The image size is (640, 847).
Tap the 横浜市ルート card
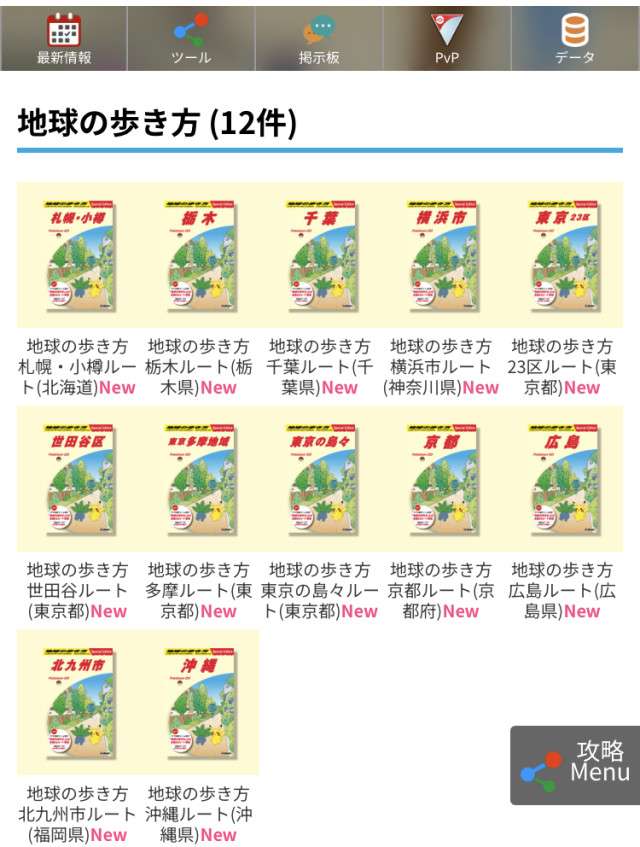click(440, 256)
